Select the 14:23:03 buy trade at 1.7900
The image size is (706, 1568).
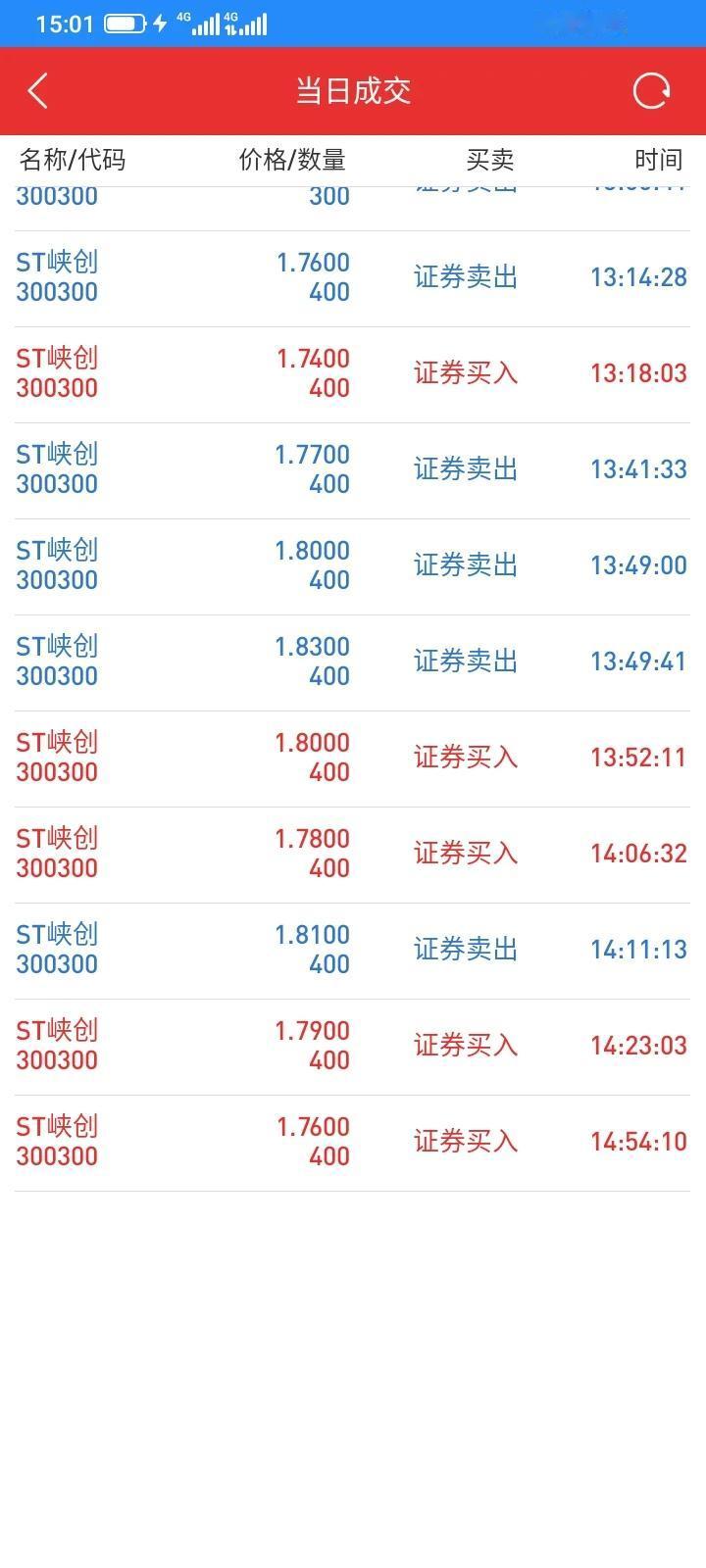coord(353,1047)
